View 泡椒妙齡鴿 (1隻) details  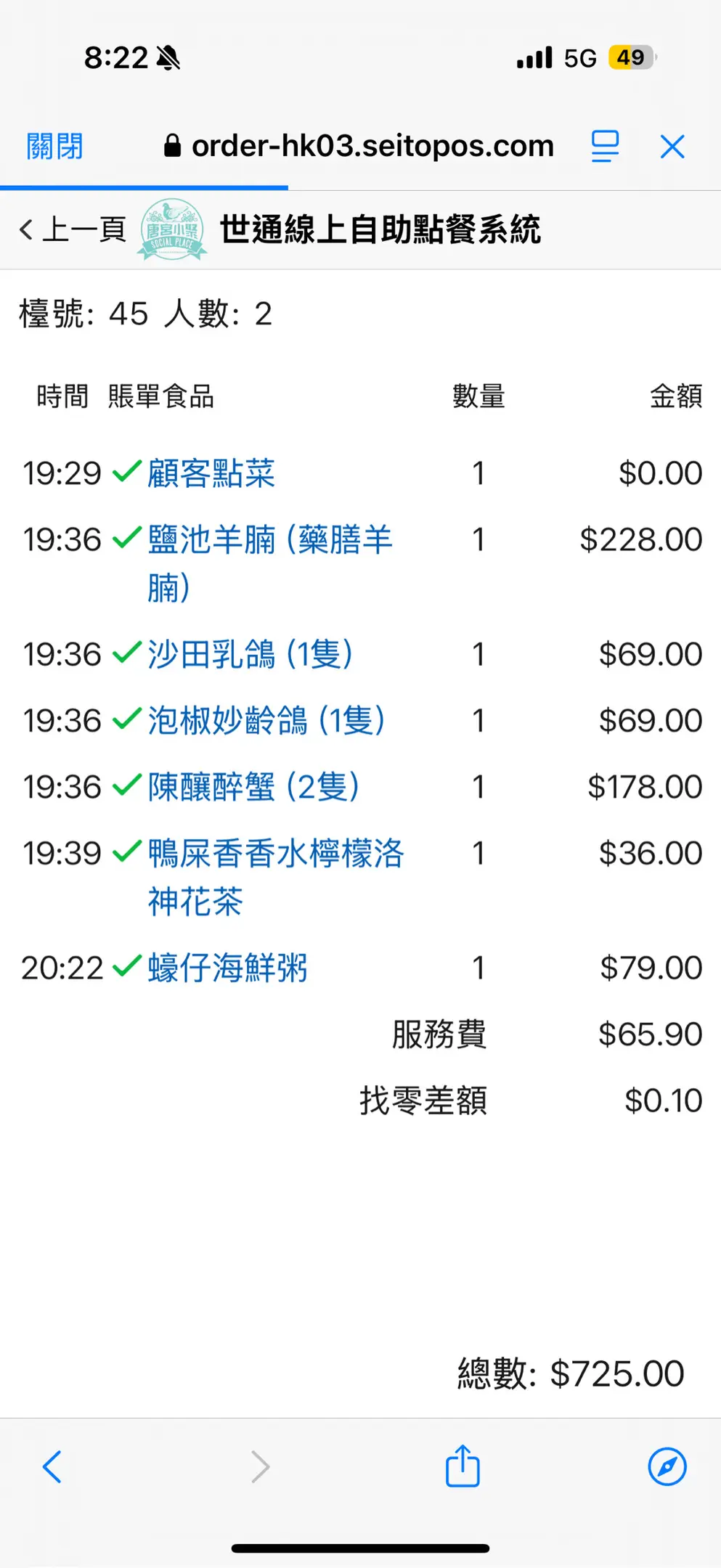pyautogui.click(x=266, y=720)
